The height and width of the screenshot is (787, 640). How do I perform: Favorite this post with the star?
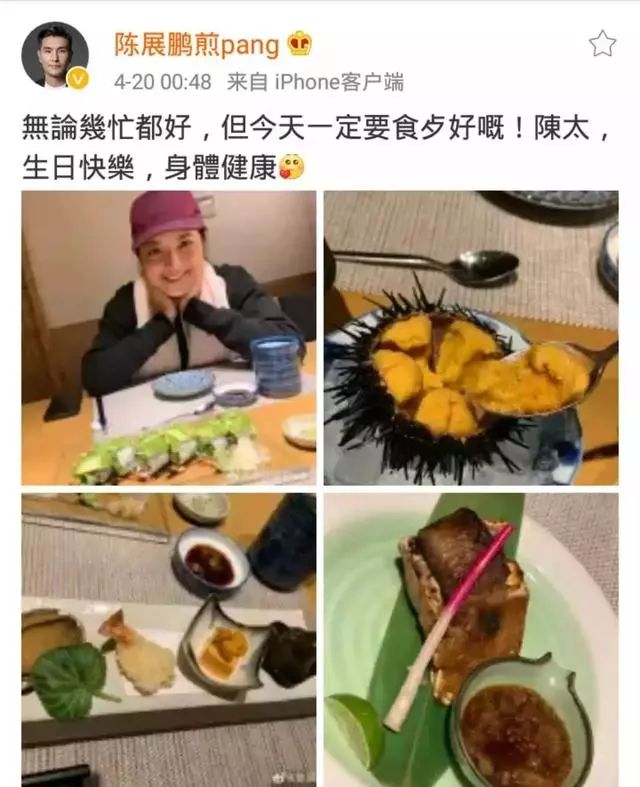tap(602, 43)
